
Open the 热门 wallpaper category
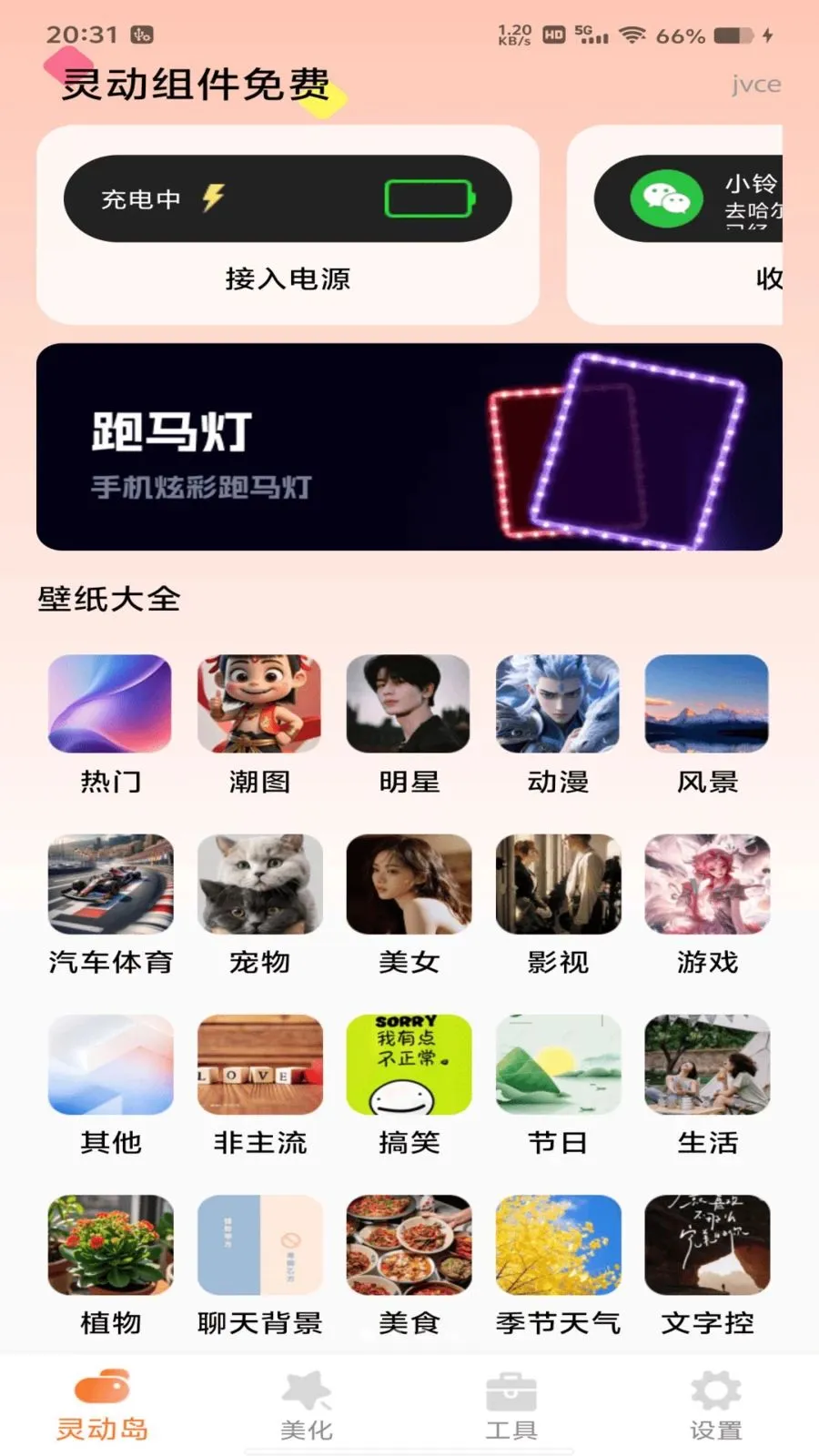(x=110, y=703)
